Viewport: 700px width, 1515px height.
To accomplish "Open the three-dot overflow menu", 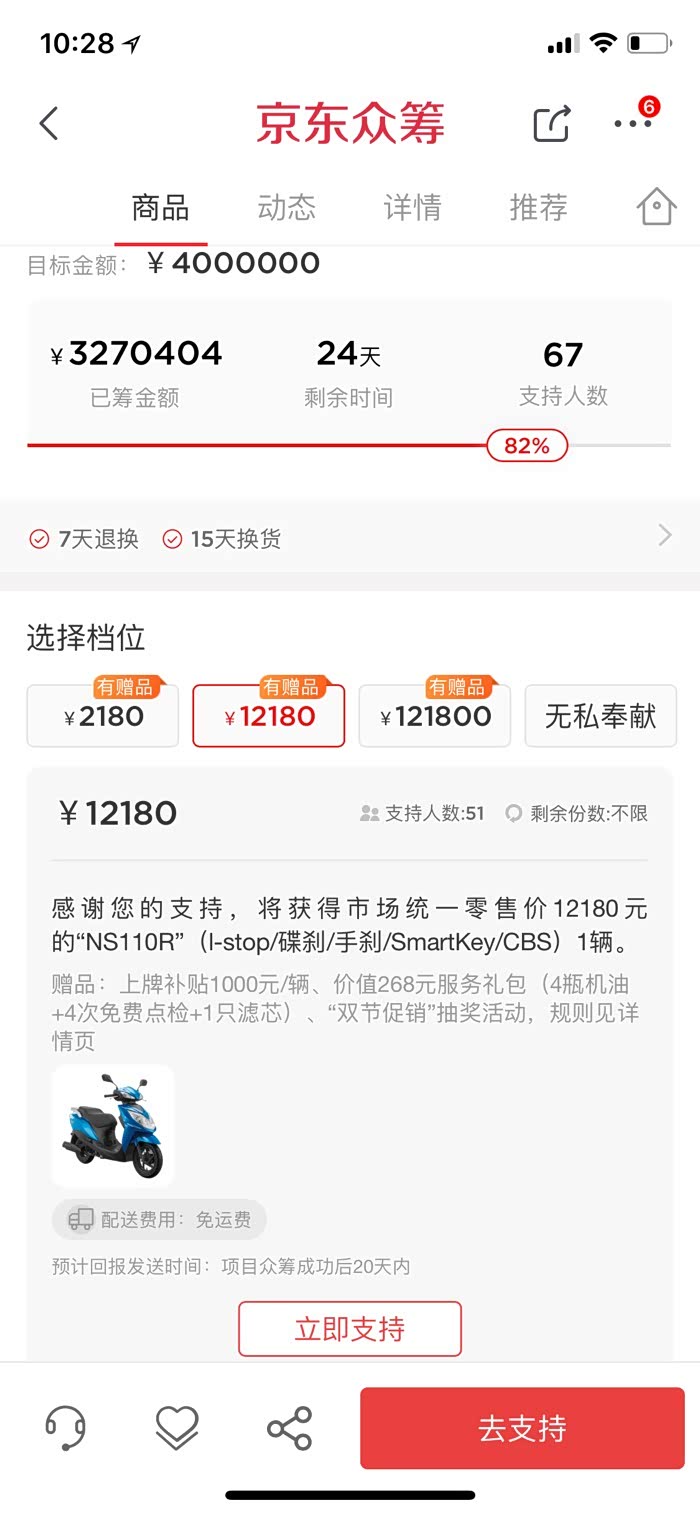I will click(x=632, y=123).
